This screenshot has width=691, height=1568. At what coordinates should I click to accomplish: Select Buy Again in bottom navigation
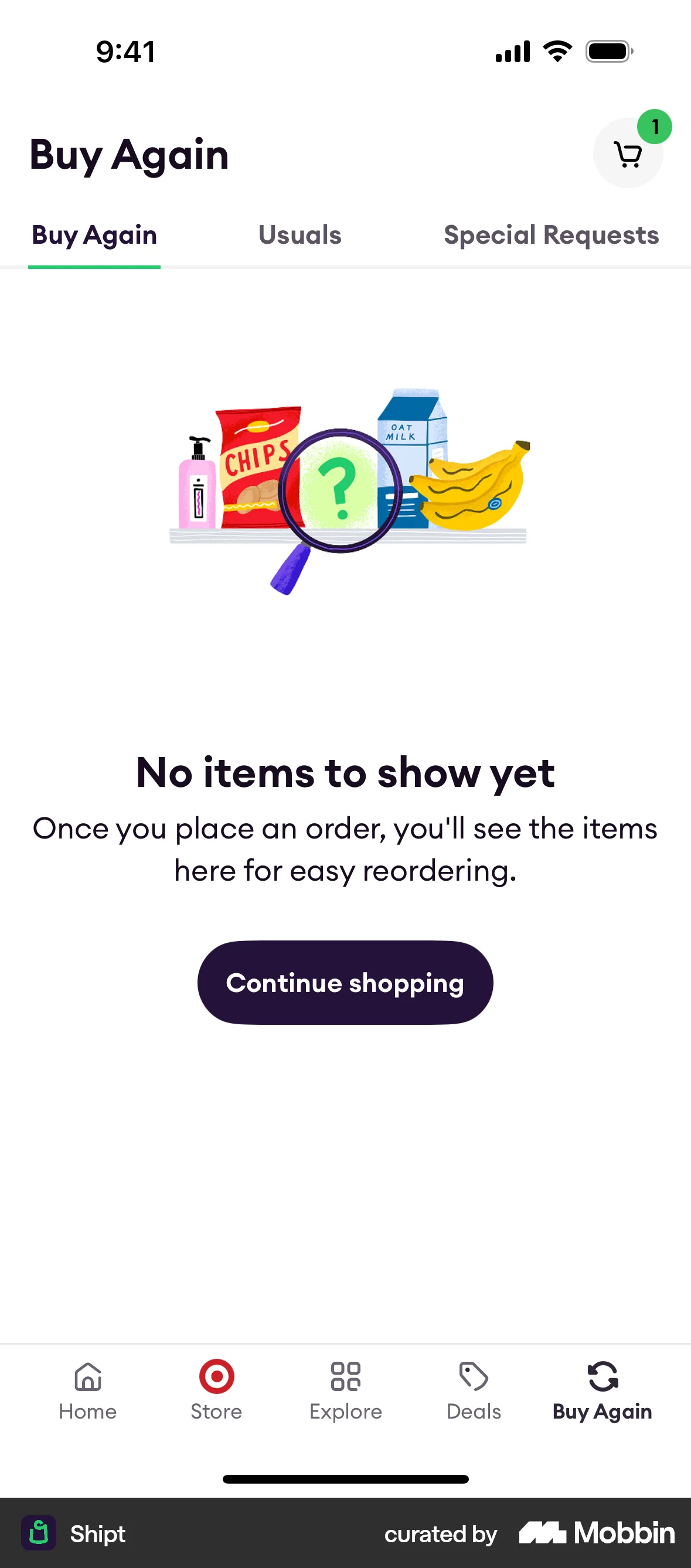[602, 1390]
